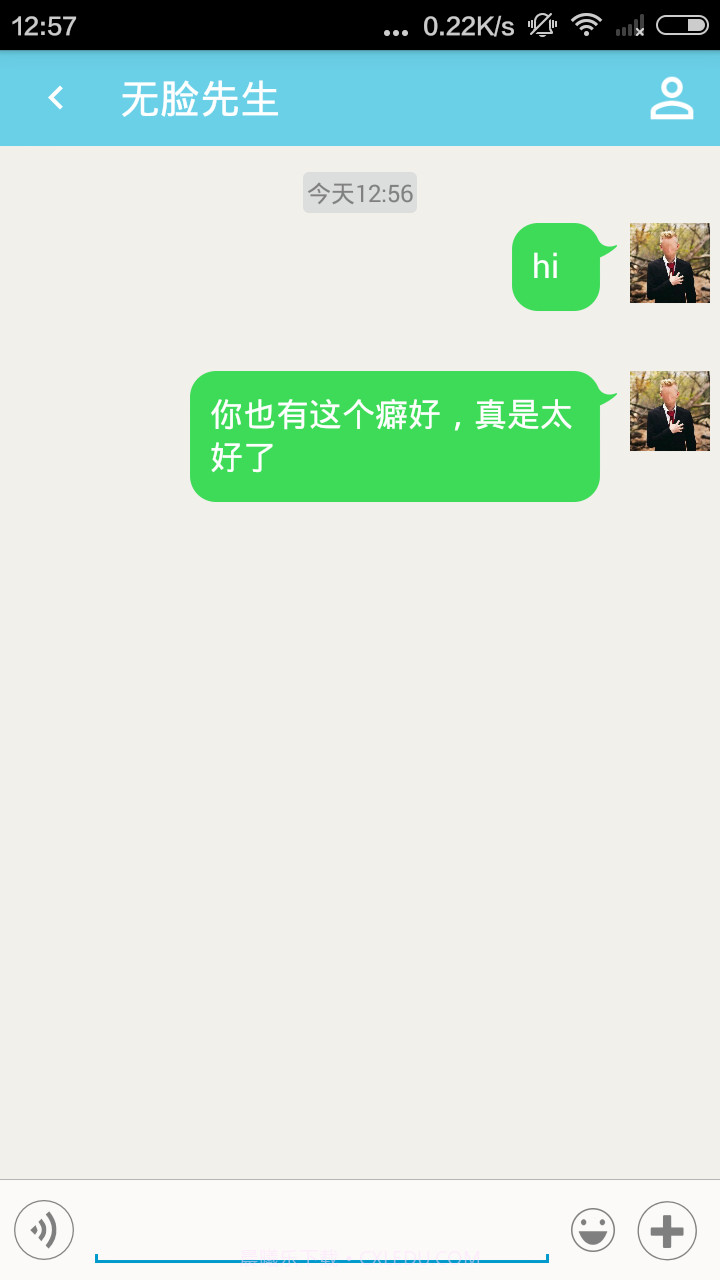Tap the back arrow to exit chat

click(x=55, y=97)
